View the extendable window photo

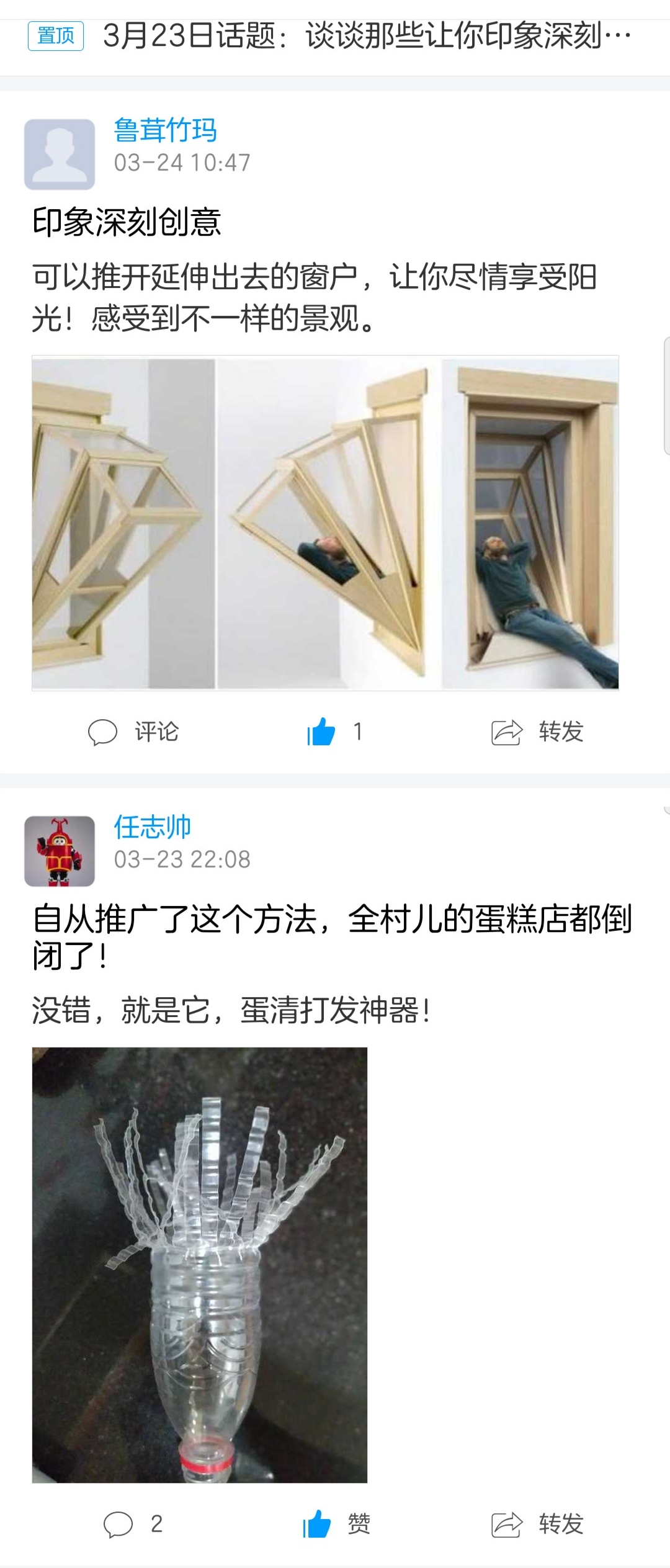coord(325,522)
